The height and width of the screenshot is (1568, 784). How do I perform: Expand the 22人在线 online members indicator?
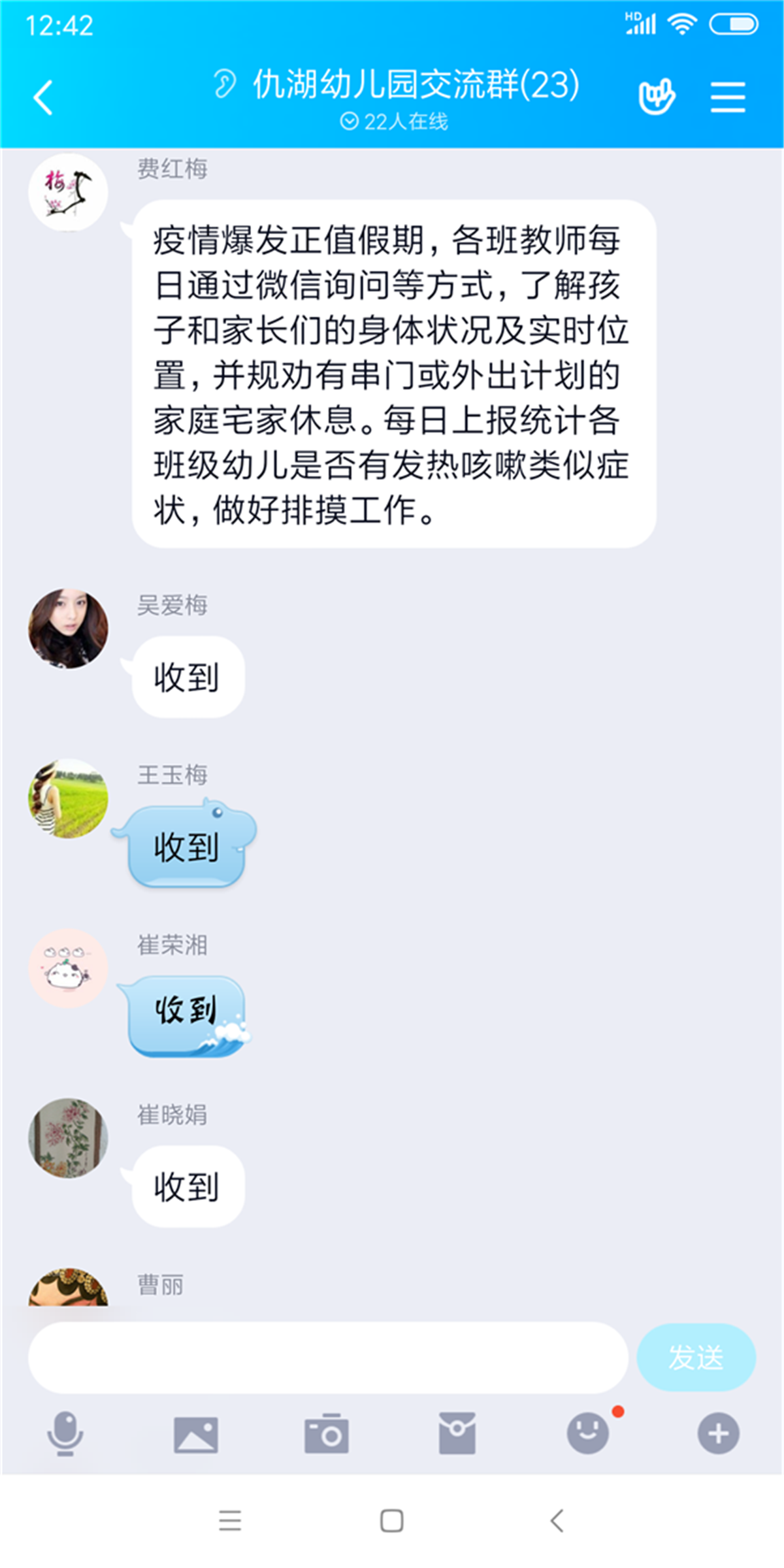(395, 122)
